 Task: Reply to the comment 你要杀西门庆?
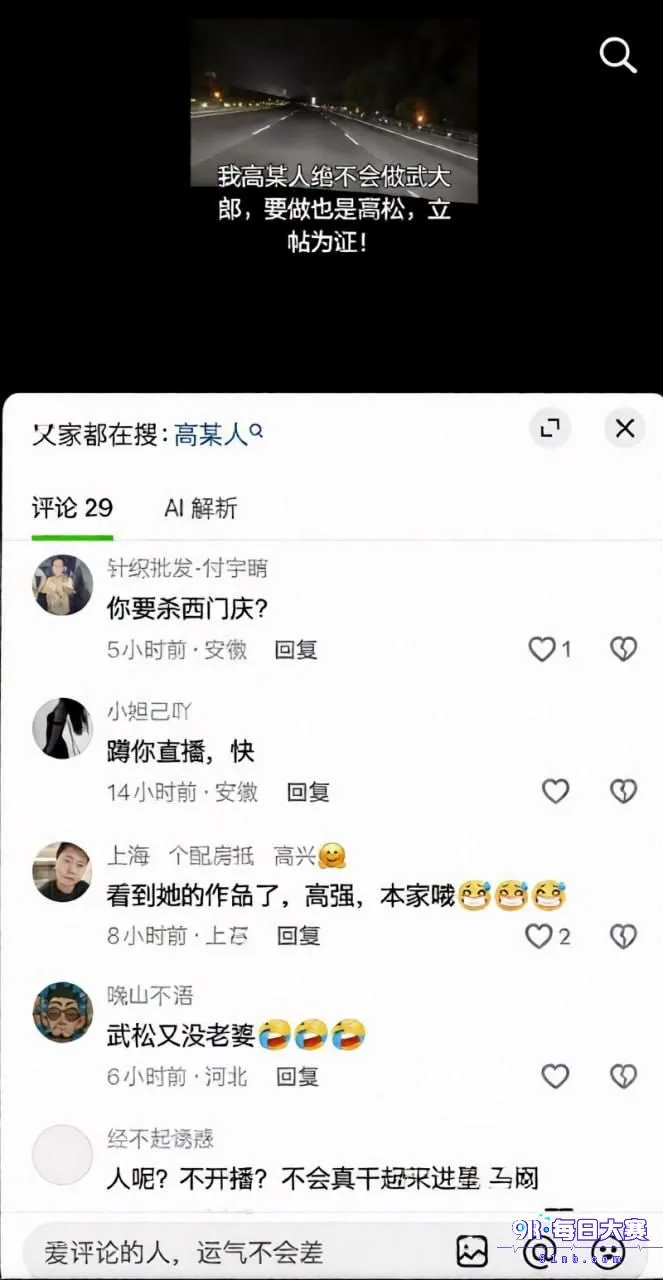296,650
